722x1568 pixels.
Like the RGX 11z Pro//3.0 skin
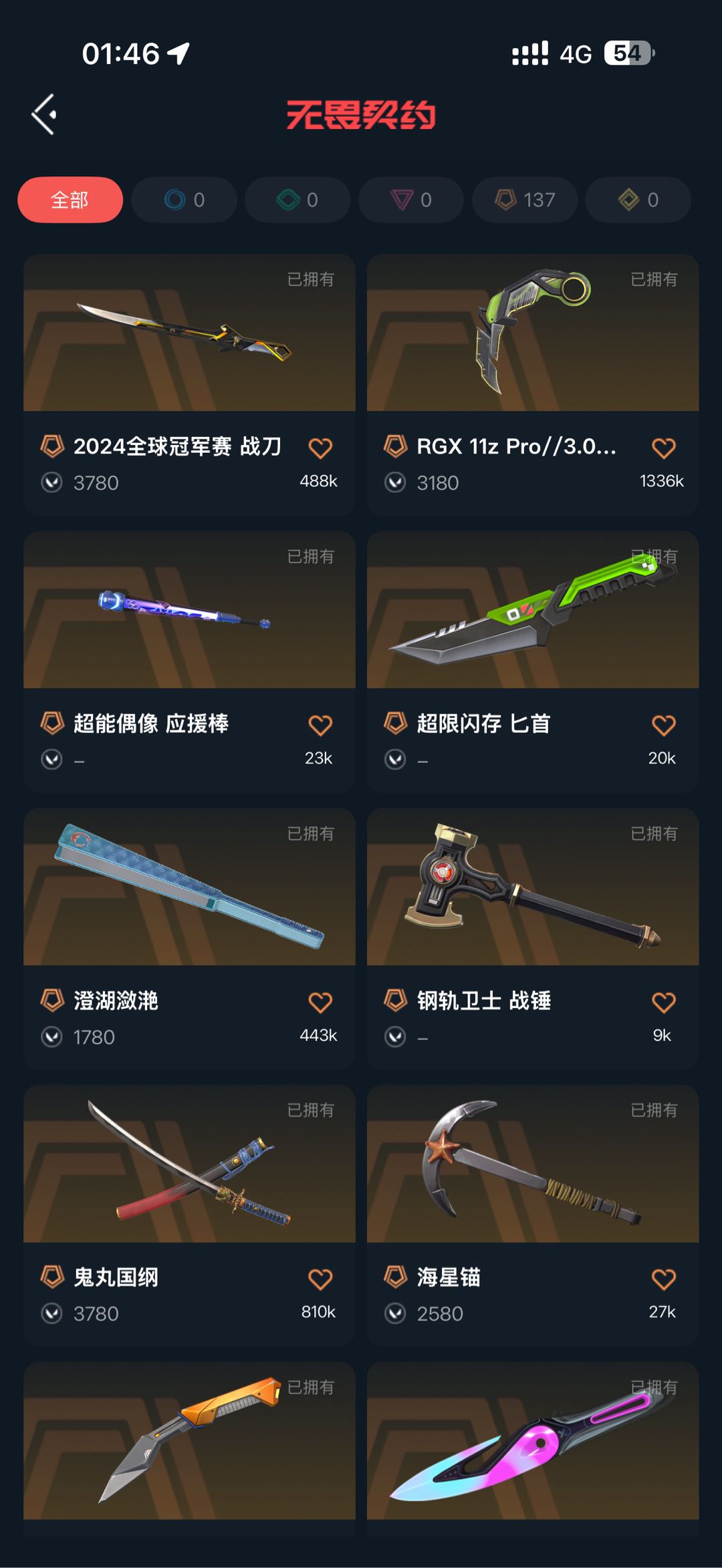coord(663,448)
